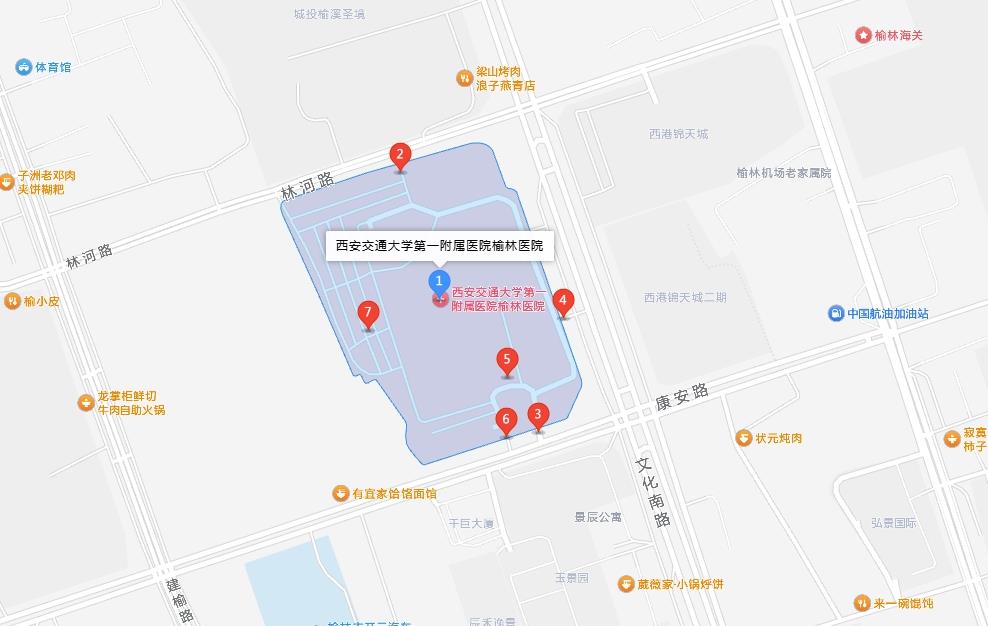Tap the blue marker number 1
Screen dimensions: 988x626
[437, 281]
